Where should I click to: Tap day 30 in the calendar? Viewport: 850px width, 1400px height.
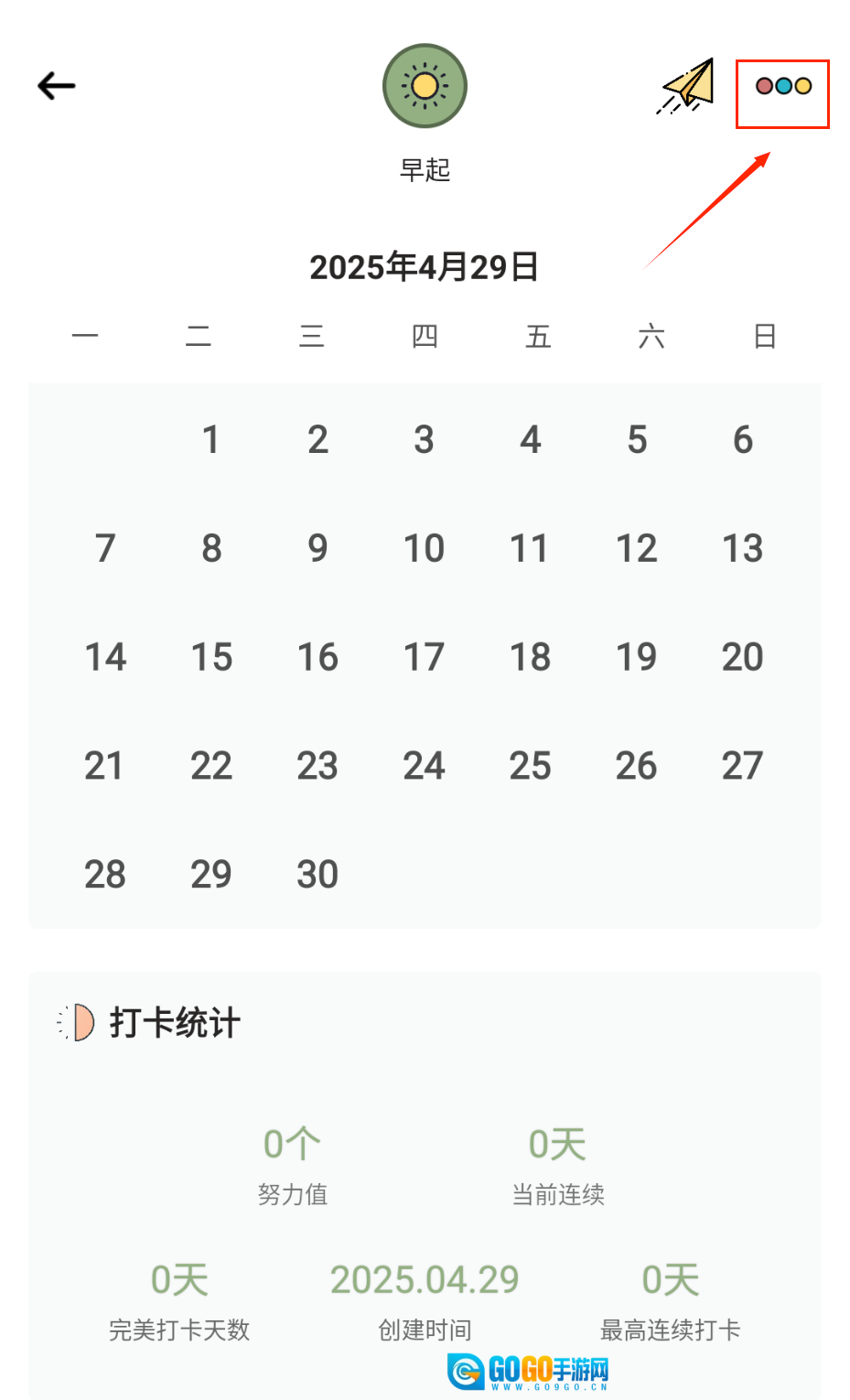point(317,874)
